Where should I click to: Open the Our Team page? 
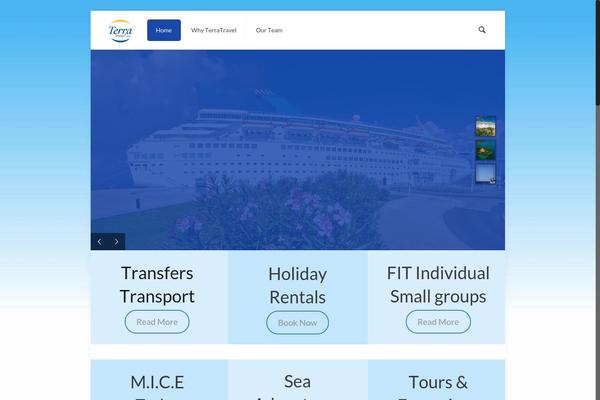(x=269, y=30)
